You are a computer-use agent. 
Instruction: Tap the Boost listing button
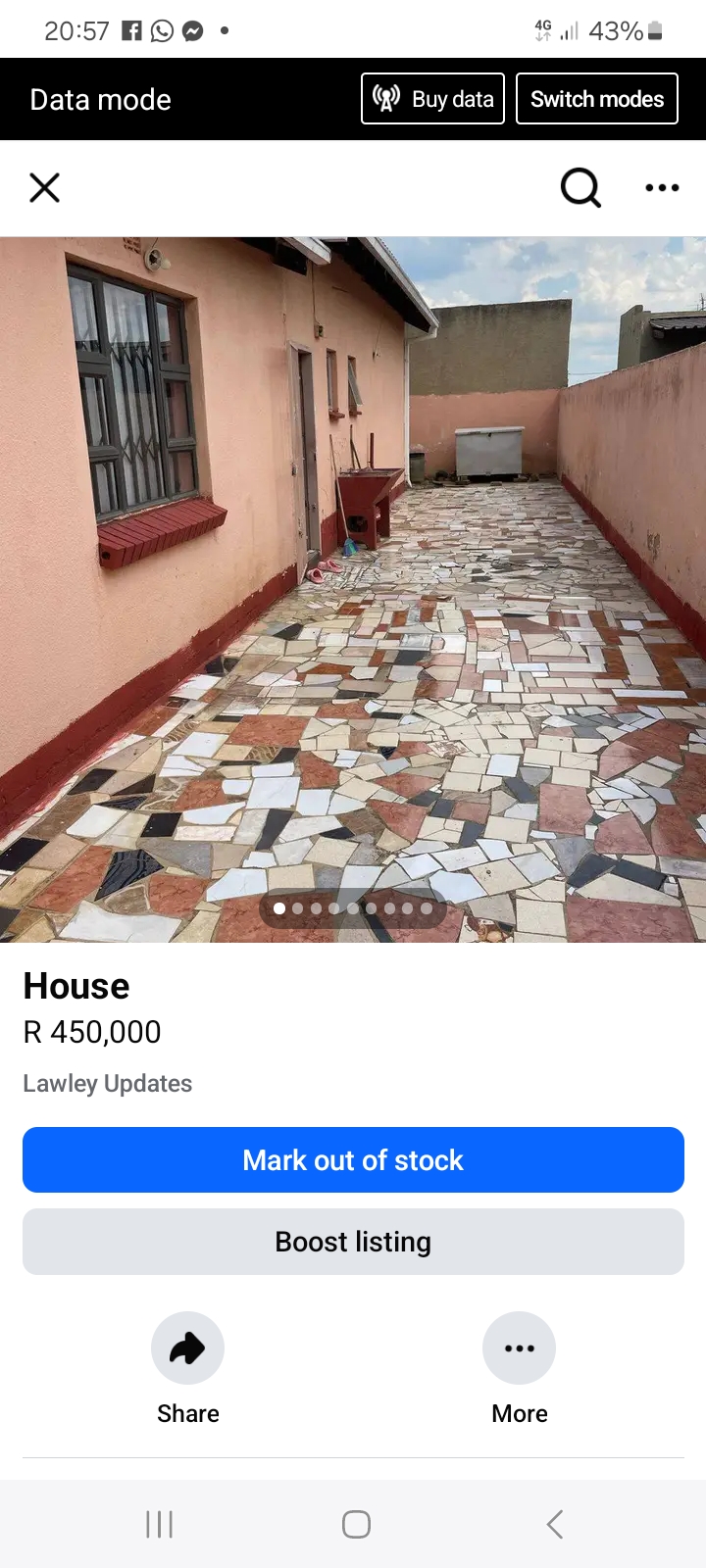[353, 1242]
